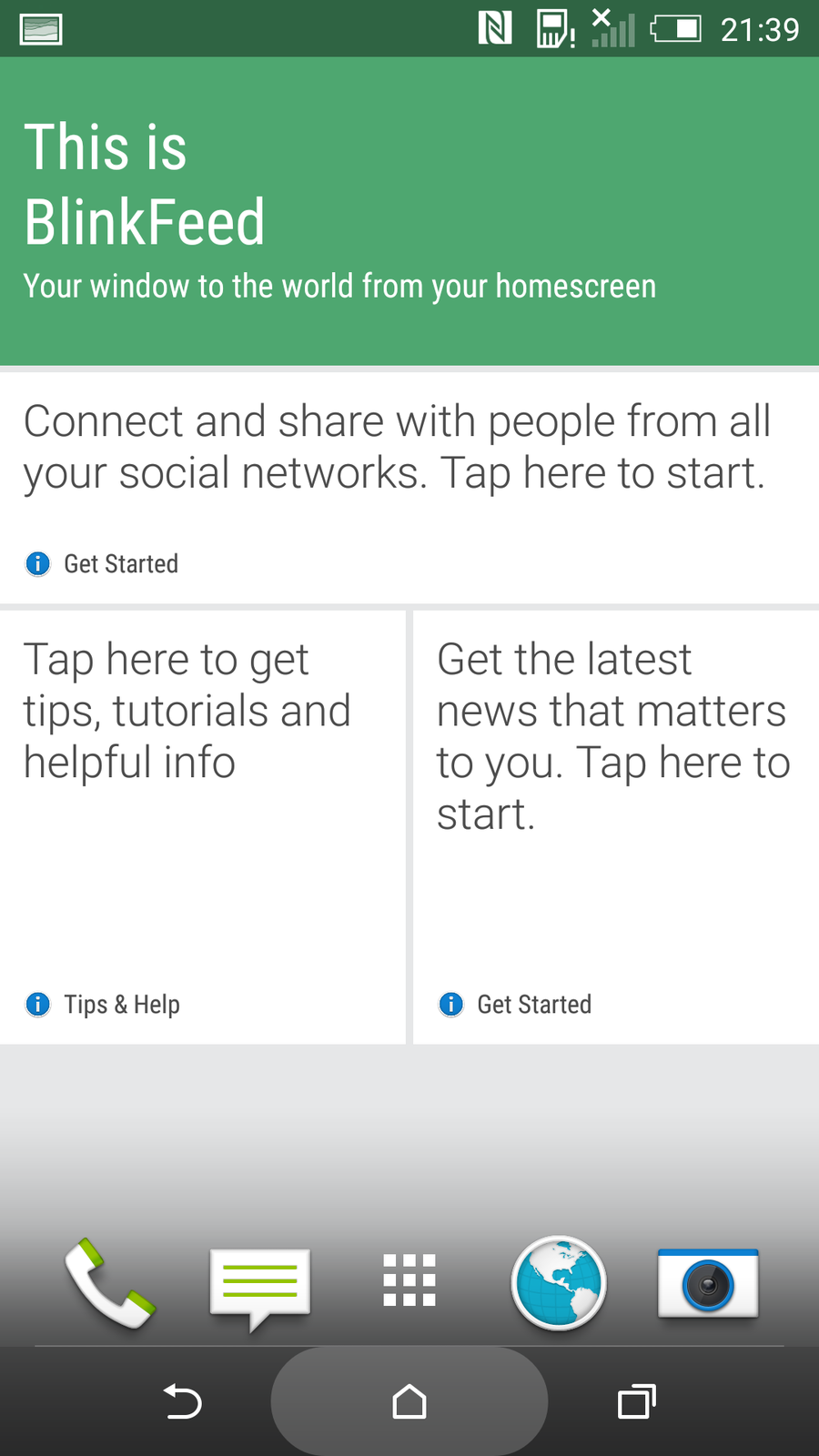
Task: Open the Camera app
Action: (x=708, y=1283)
